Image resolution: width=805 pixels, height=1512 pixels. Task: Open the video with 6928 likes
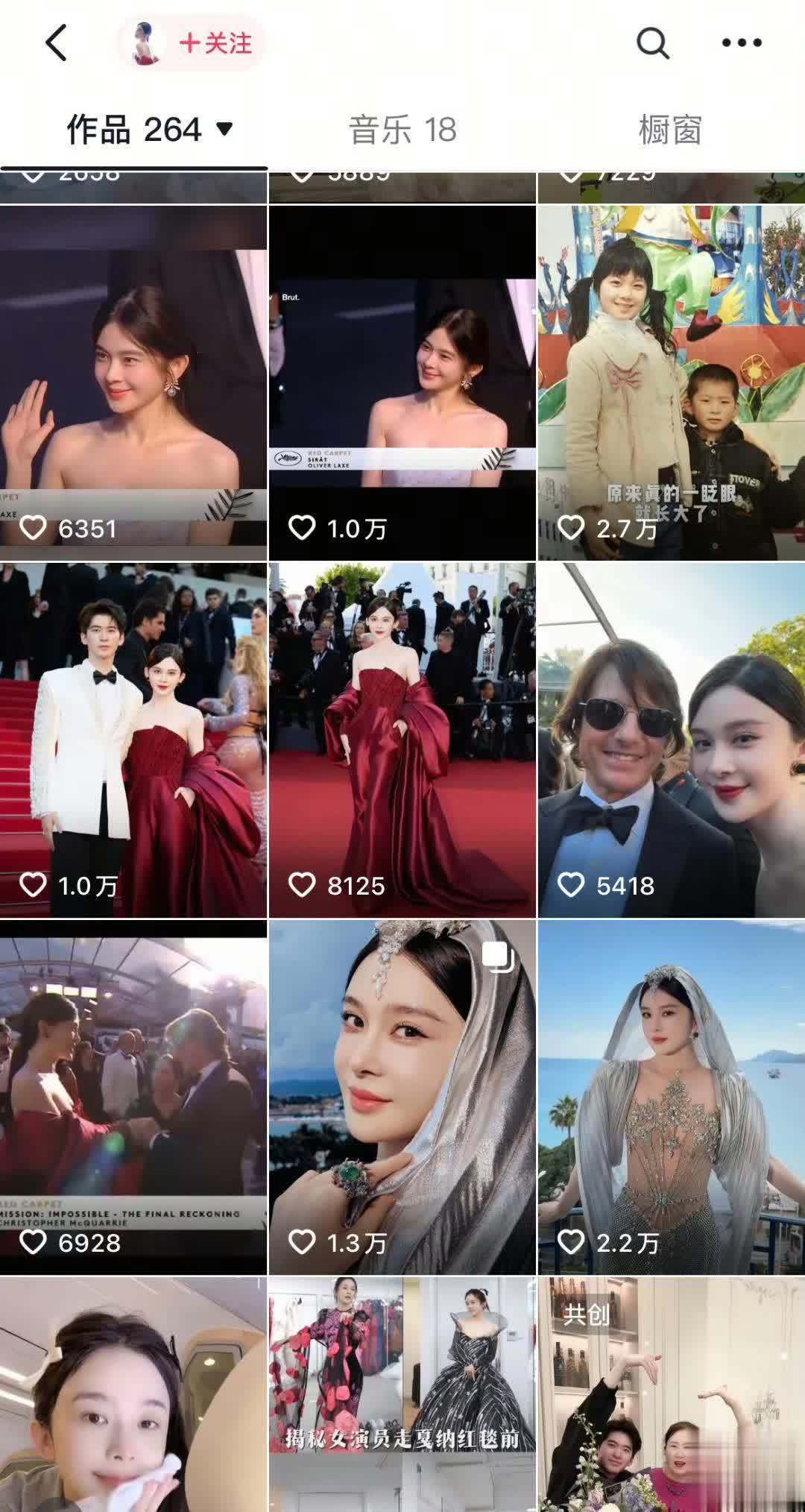click(x=133, y=1096)
